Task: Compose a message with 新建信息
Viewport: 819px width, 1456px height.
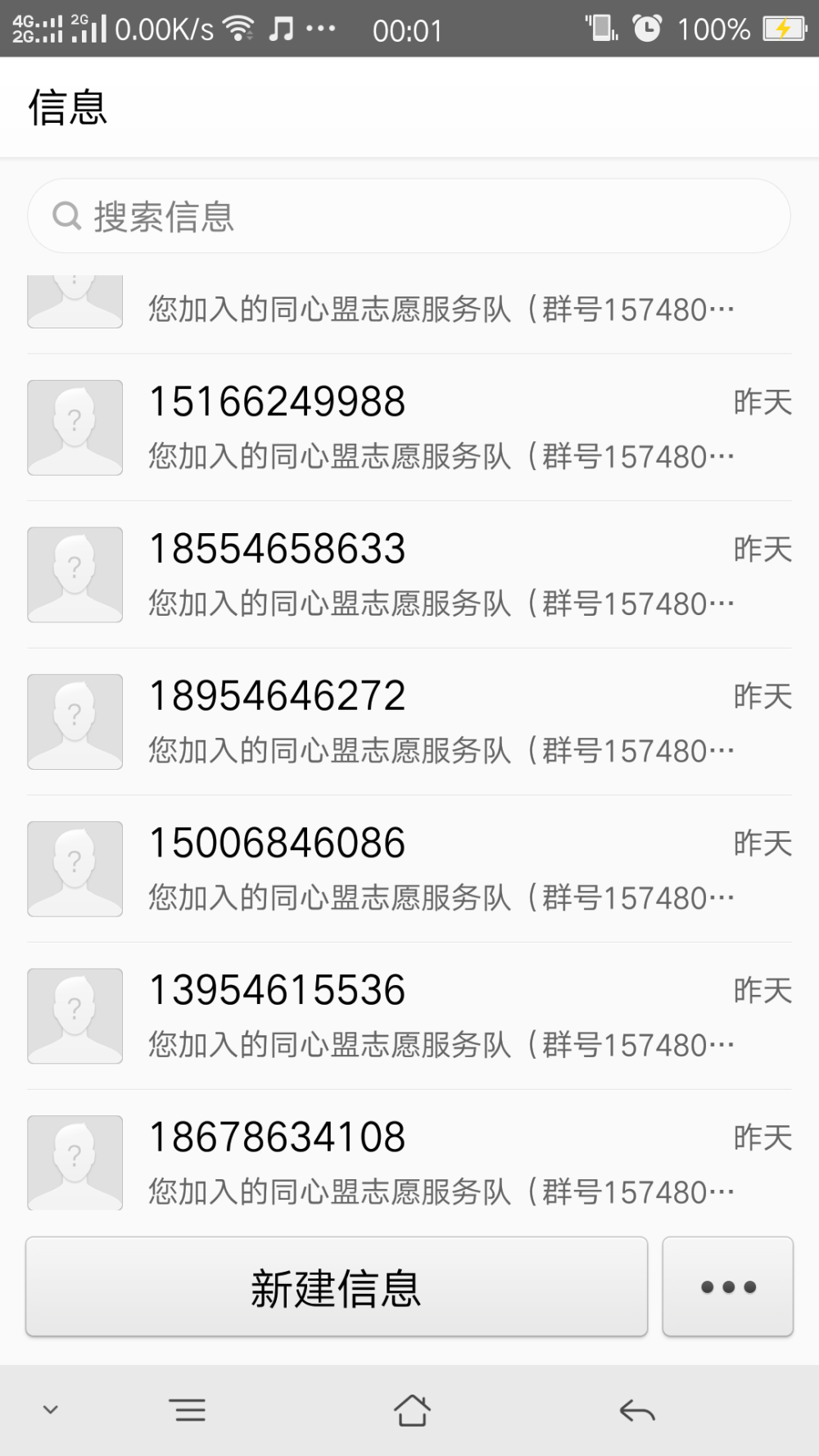Action: tap(337, 1286)
